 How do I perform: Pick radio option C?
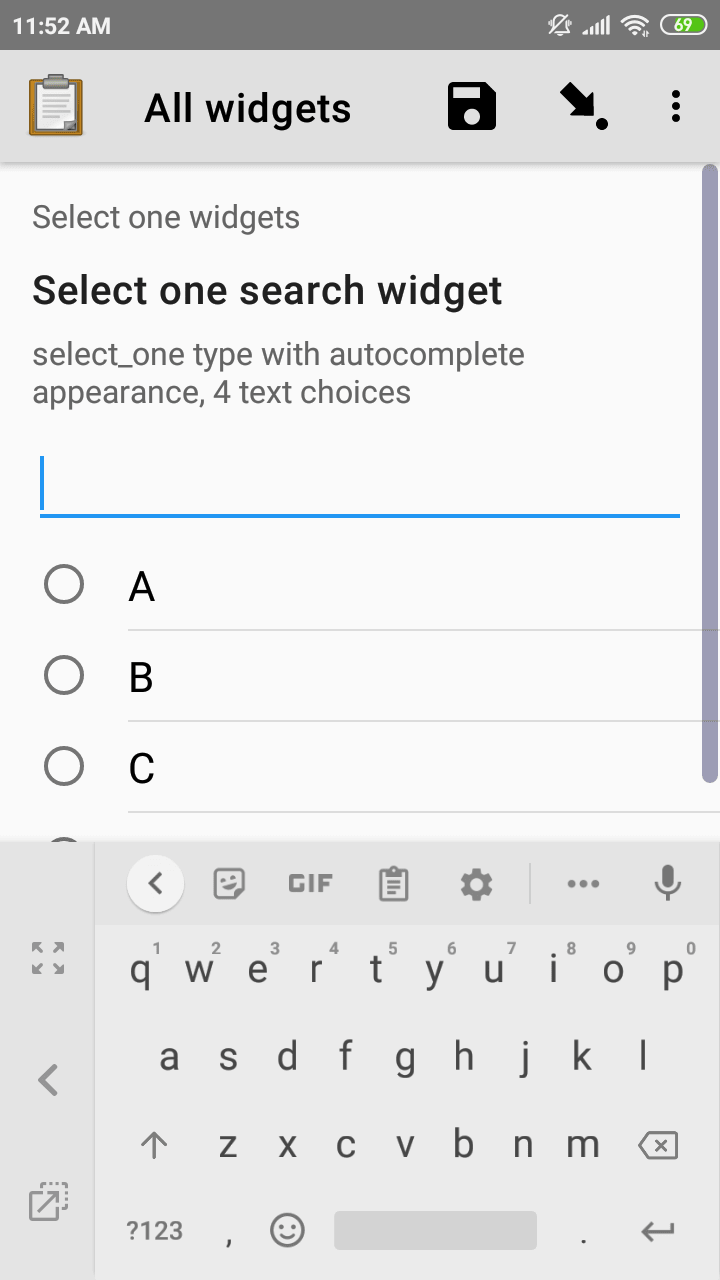(x=64, y=767)
